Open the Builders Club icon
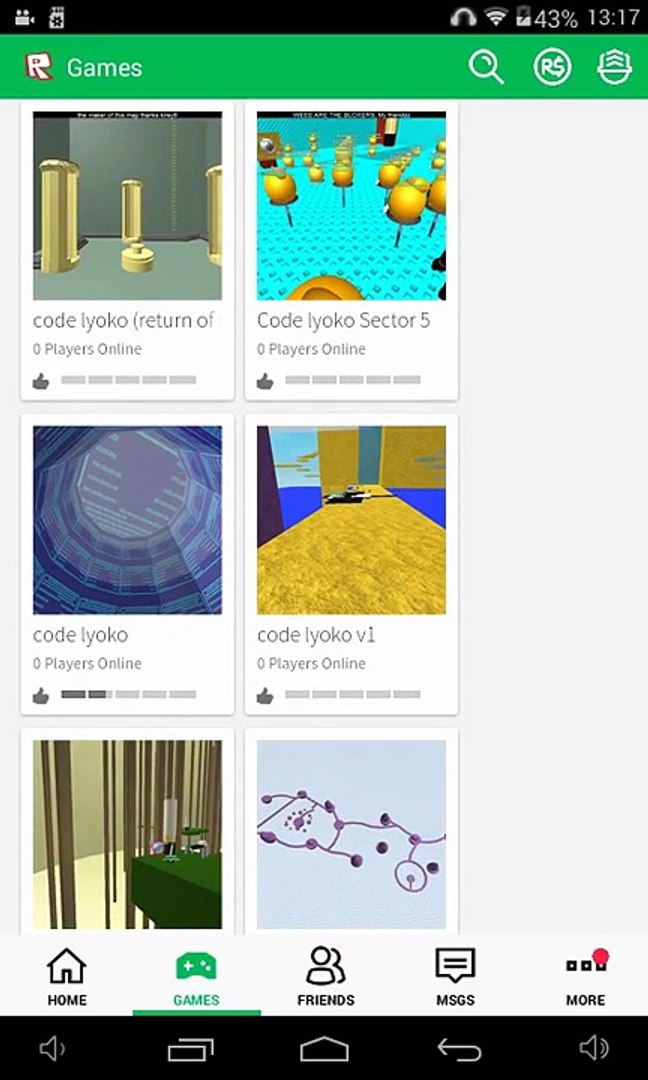Screen dimensions: 648x1080 click(x=615, y=68)
